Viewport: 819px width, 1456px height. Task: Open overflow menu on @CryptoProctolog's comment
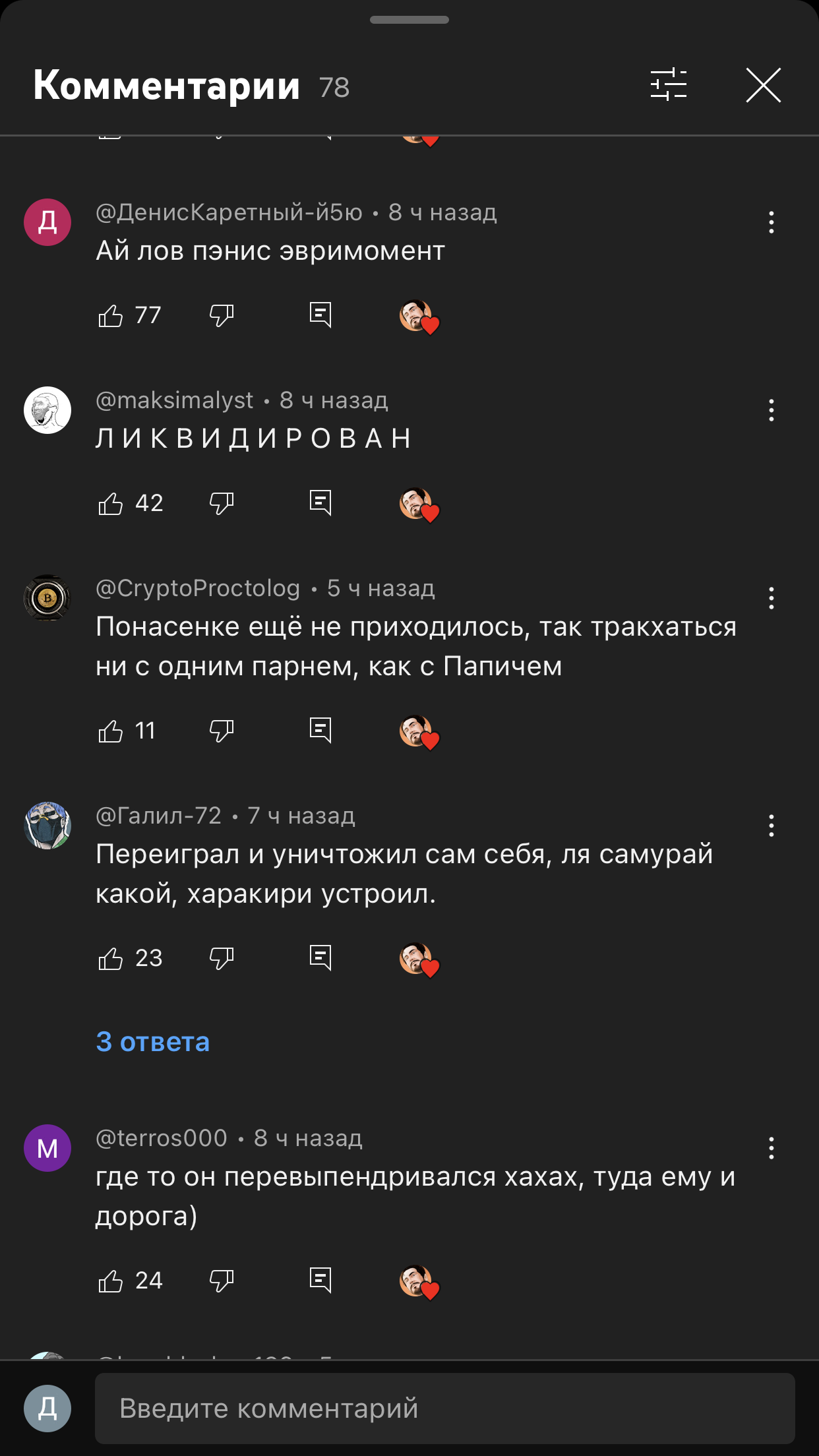click(x=771, y=598)
